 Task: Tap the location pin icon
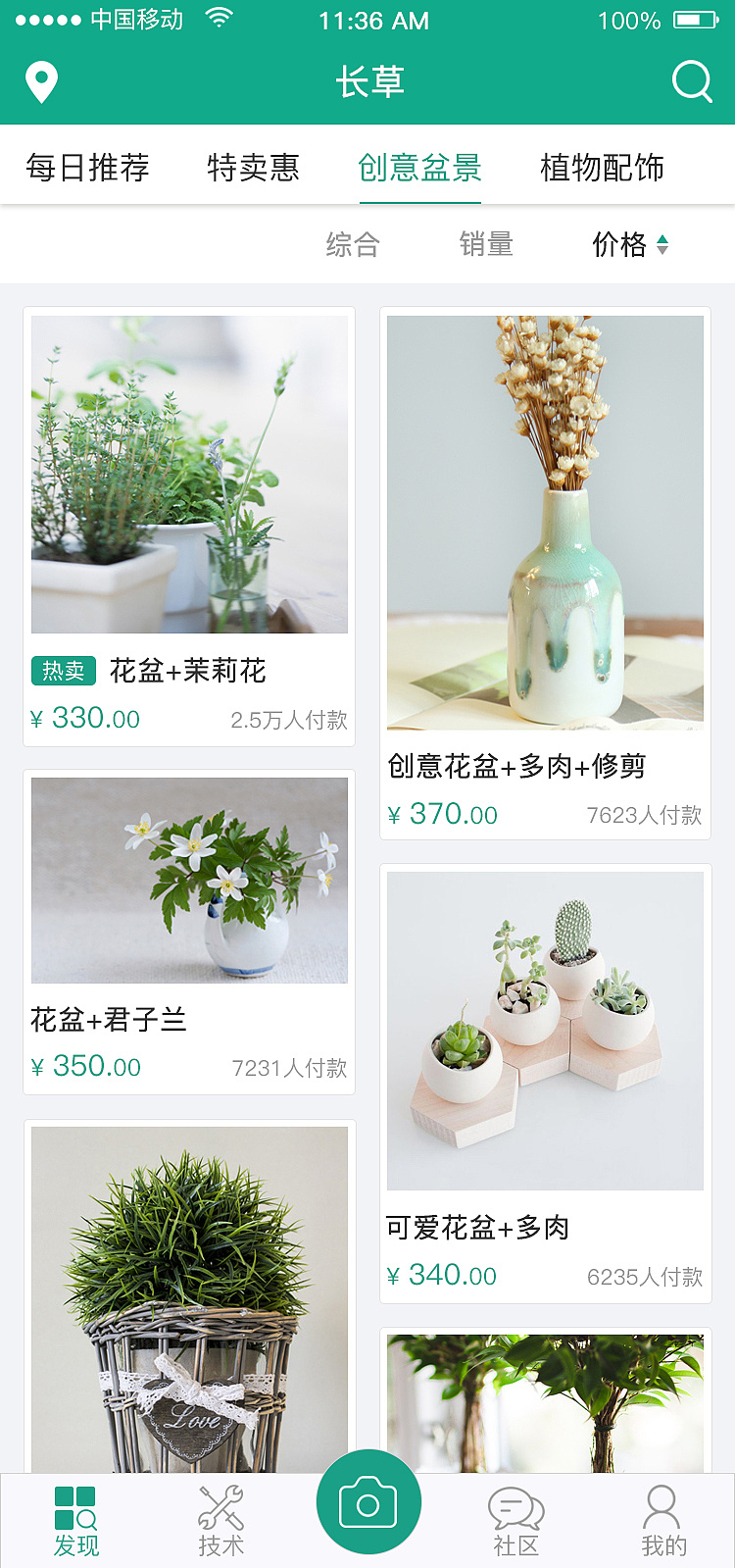[40, 82]
